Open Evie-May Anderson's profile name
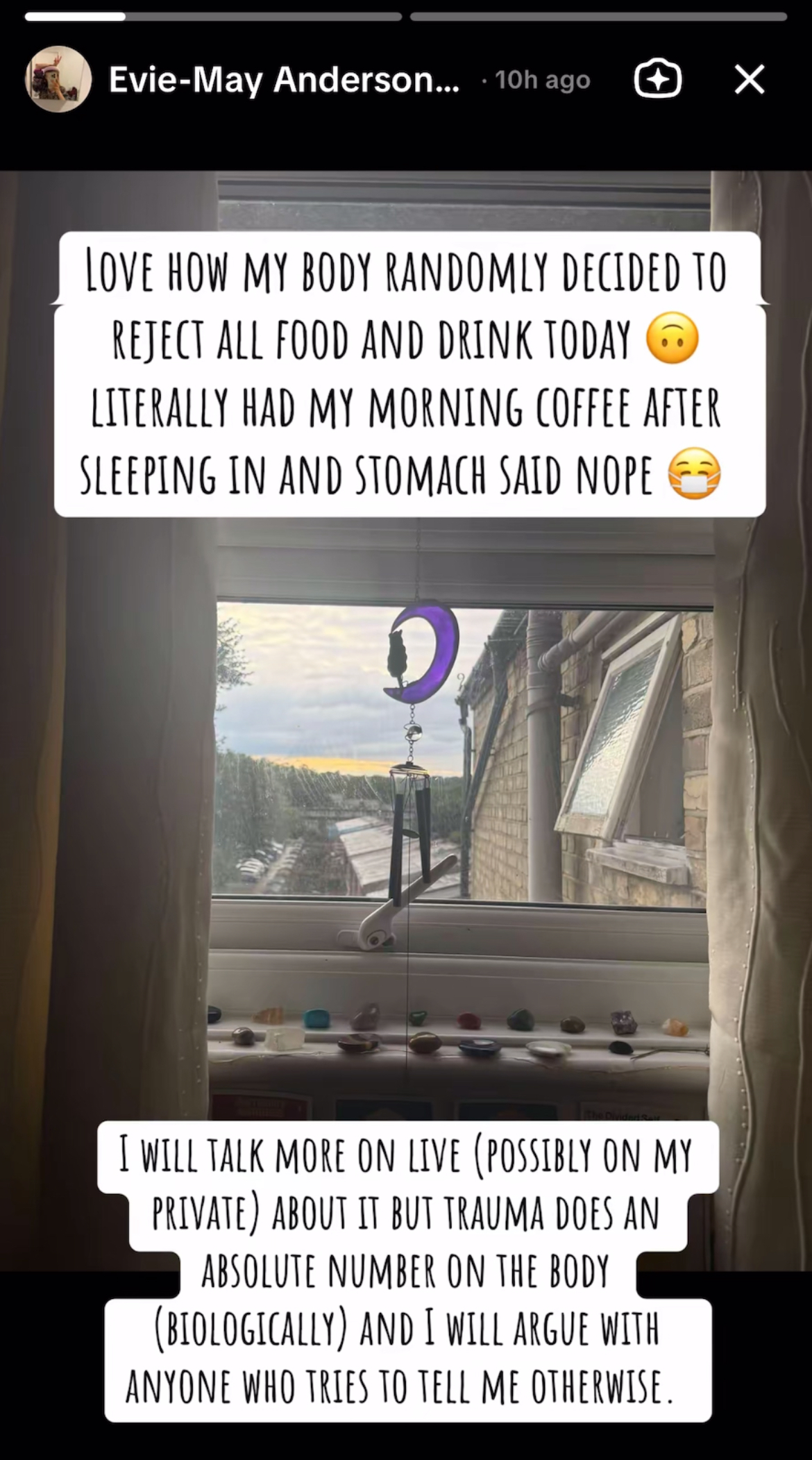Screen dimensions: 812x1460 click(x=284, y=80)
